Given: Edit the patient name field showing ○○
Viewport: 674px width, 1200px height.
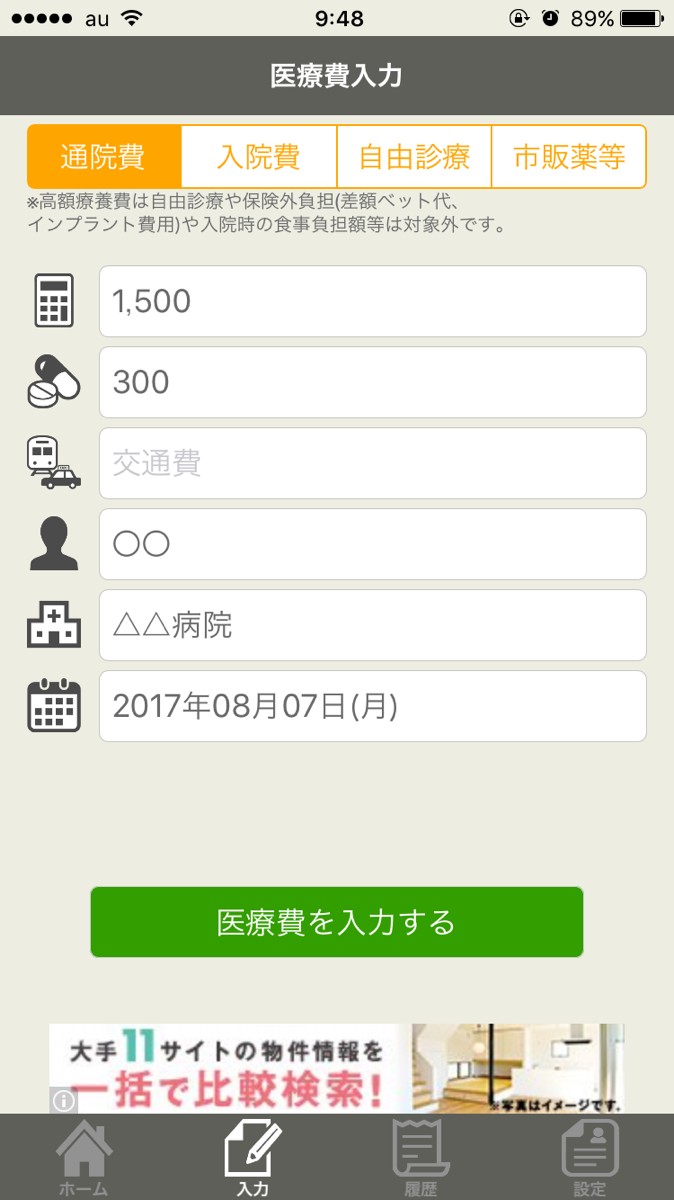Looking at the screenshot, I should tap(372, 544).
